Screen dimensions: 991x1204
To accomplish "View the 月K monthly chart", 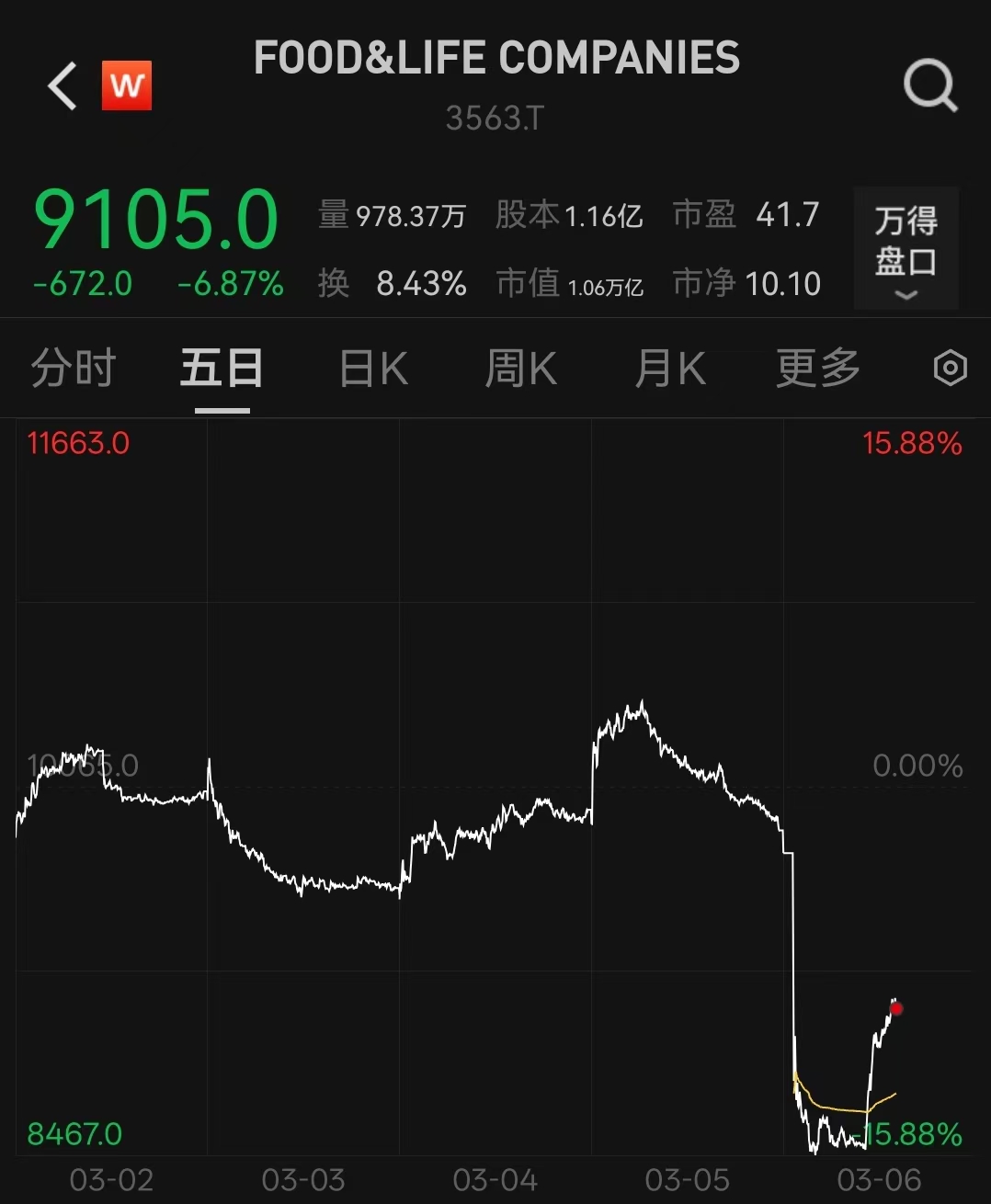I will pyautogui.click(x=670, y=369).
